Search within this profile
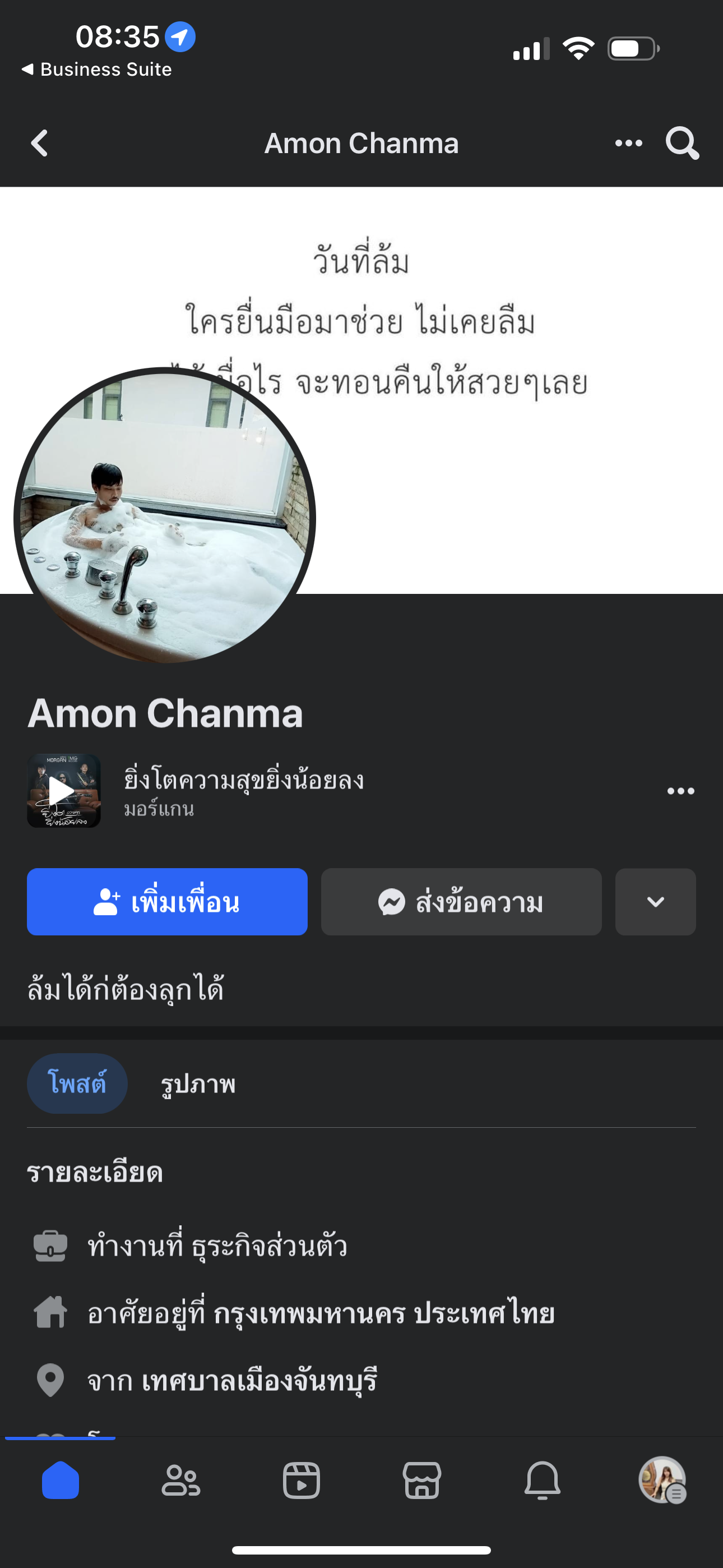 682,144
